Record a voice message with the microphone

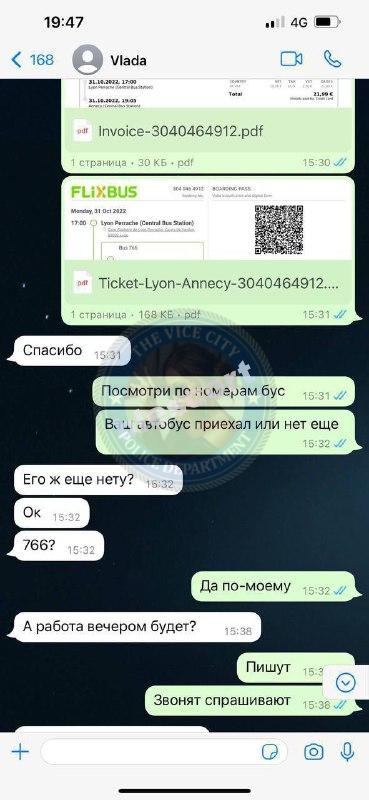[348, 752]
